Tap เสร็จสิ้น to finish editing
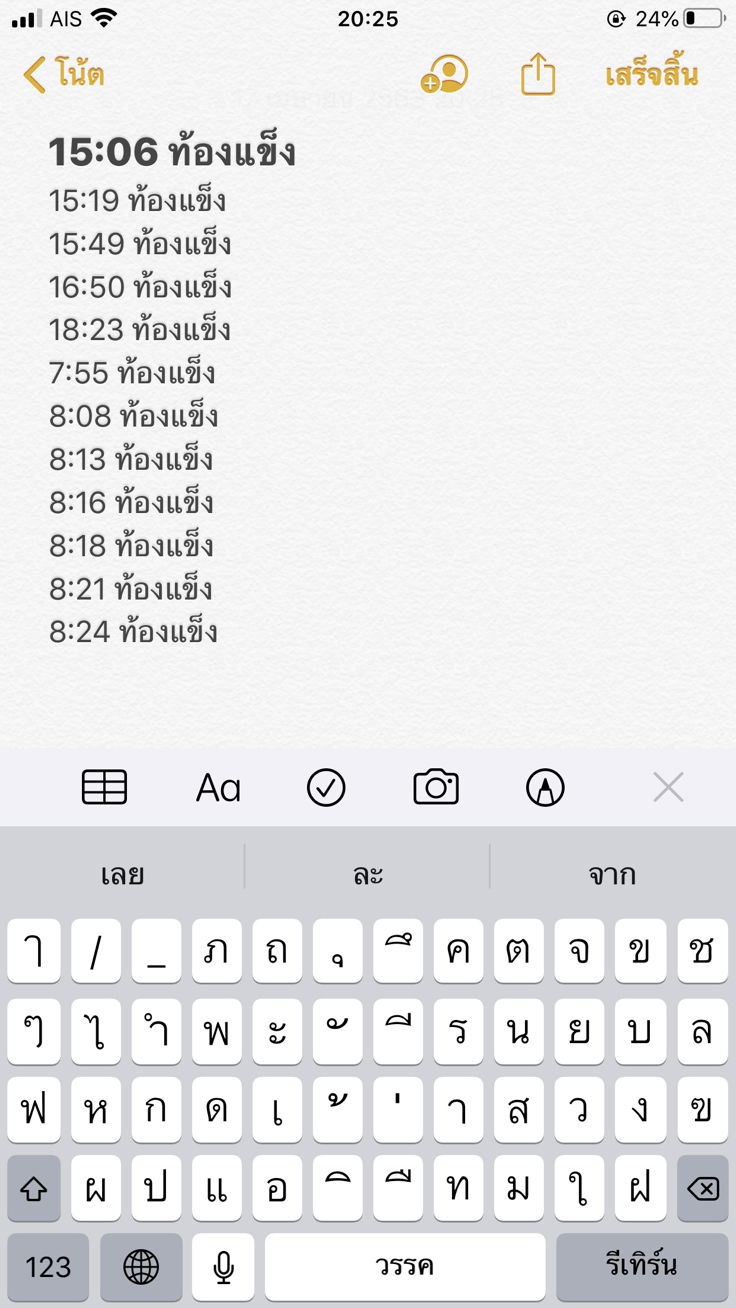Screen dimensions: 736x1308 pos(651,75)
